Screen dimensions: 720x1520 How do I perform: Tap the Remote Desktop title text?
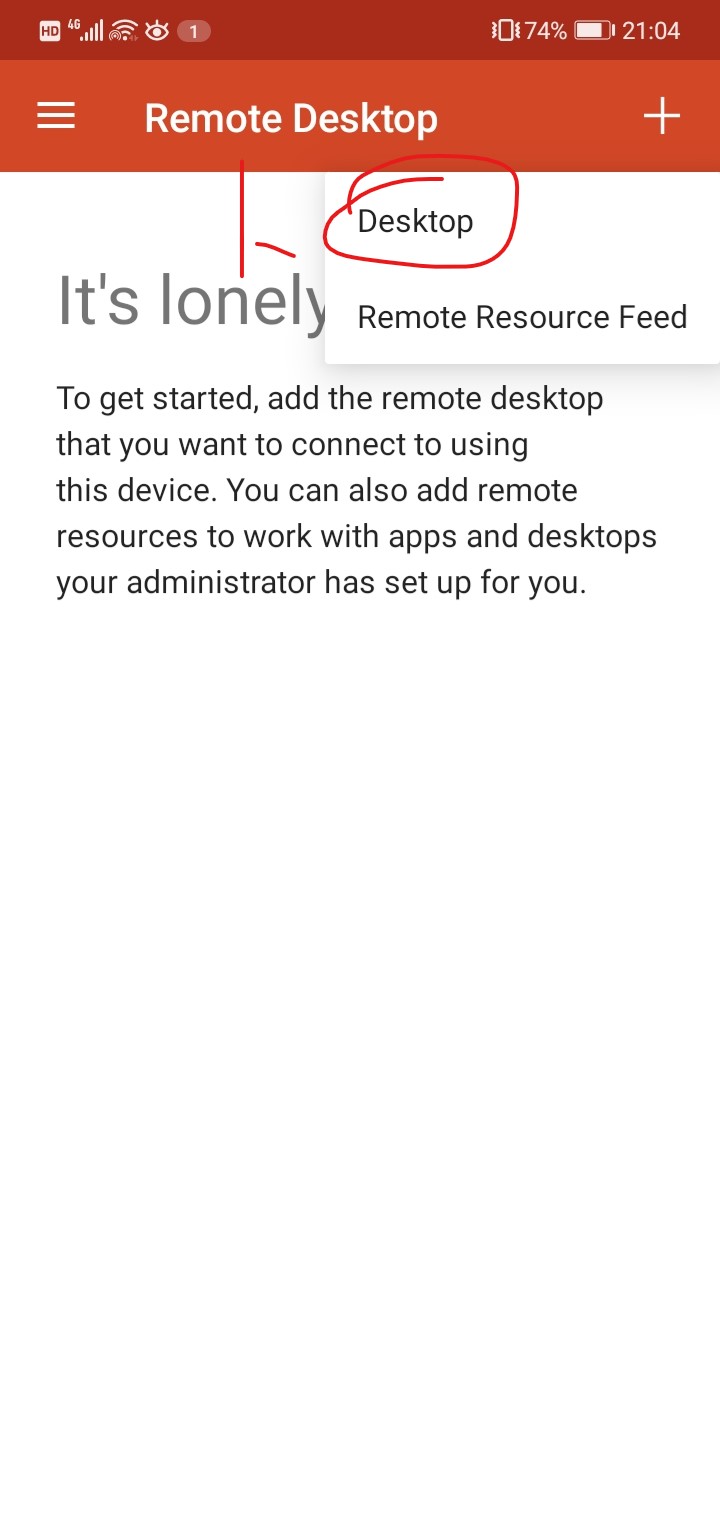point(291,116)
